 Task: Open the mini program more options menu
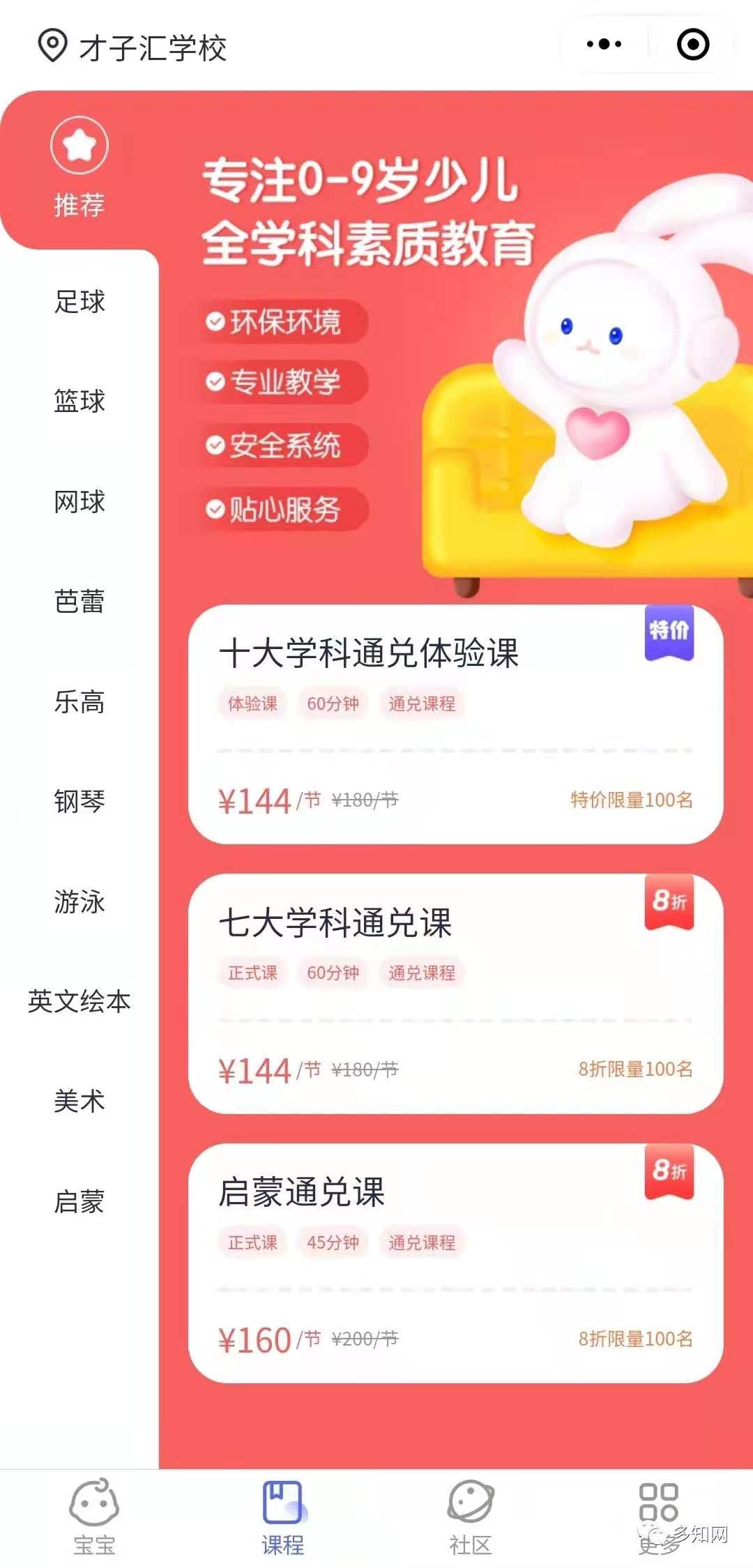click(x=604, y=45)
